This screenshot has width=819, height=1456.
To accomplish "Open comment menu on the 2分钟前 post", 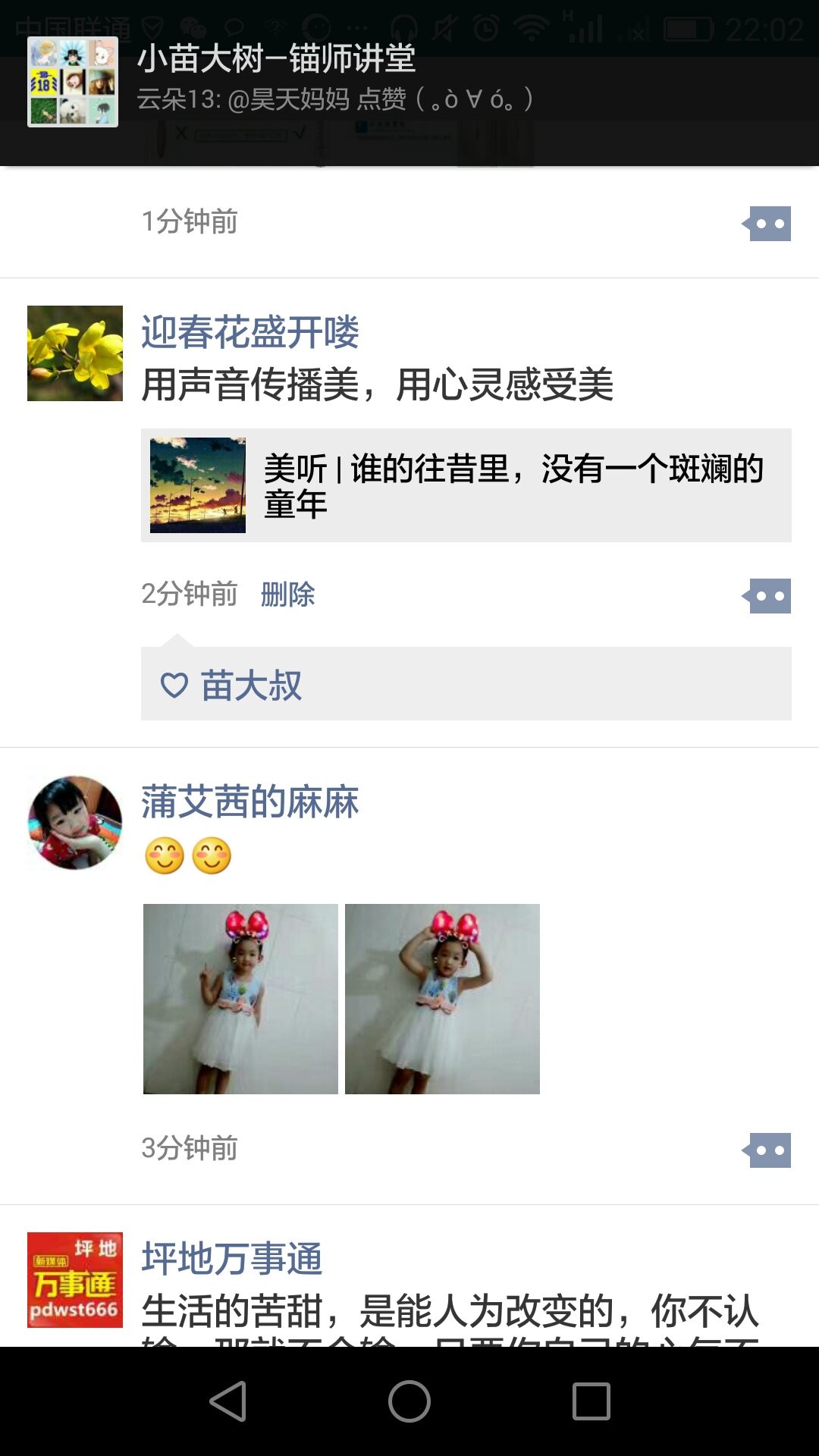I will click(768, 596).
